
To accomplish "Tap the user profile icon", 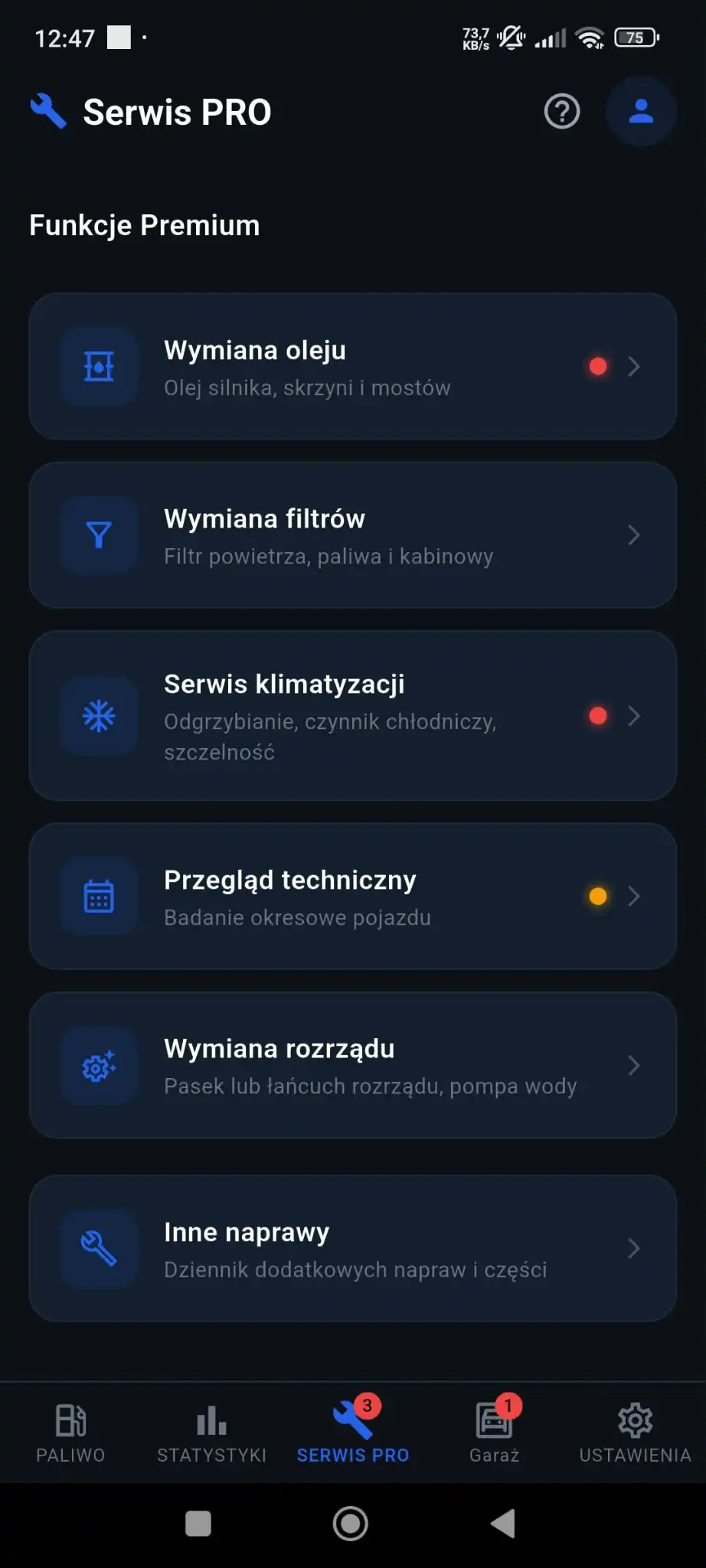I will coord(641,112).
